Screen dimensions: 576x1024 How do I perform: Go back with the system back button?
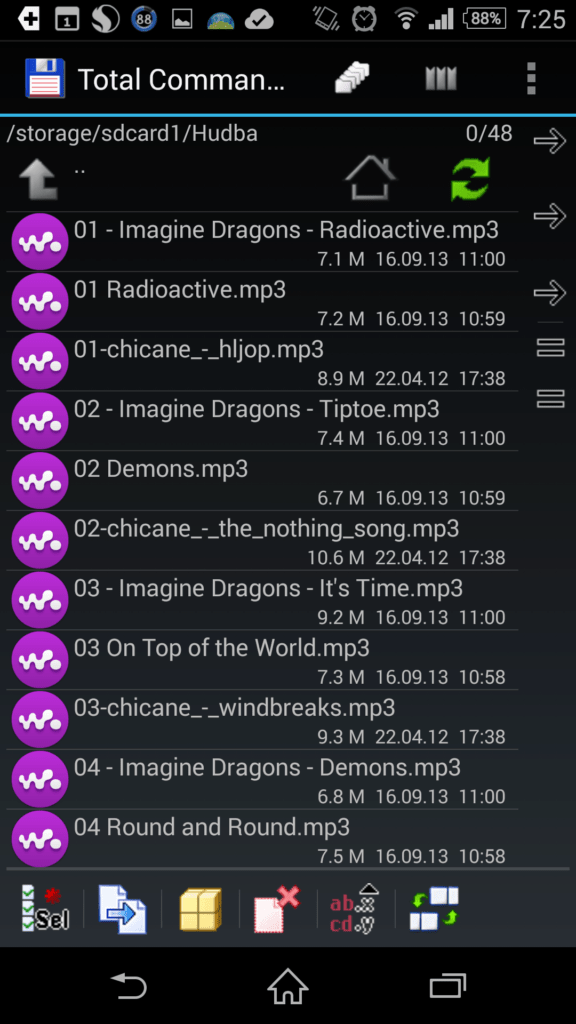(129, 985)
